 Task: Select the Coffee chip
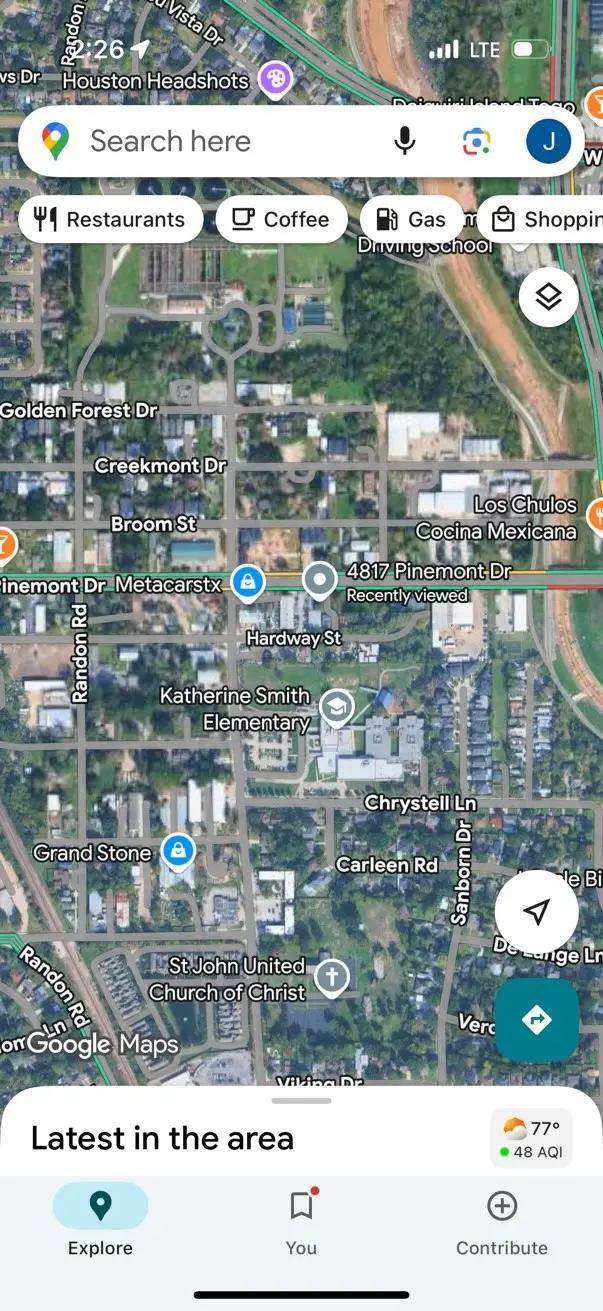[x=281, y=220]
